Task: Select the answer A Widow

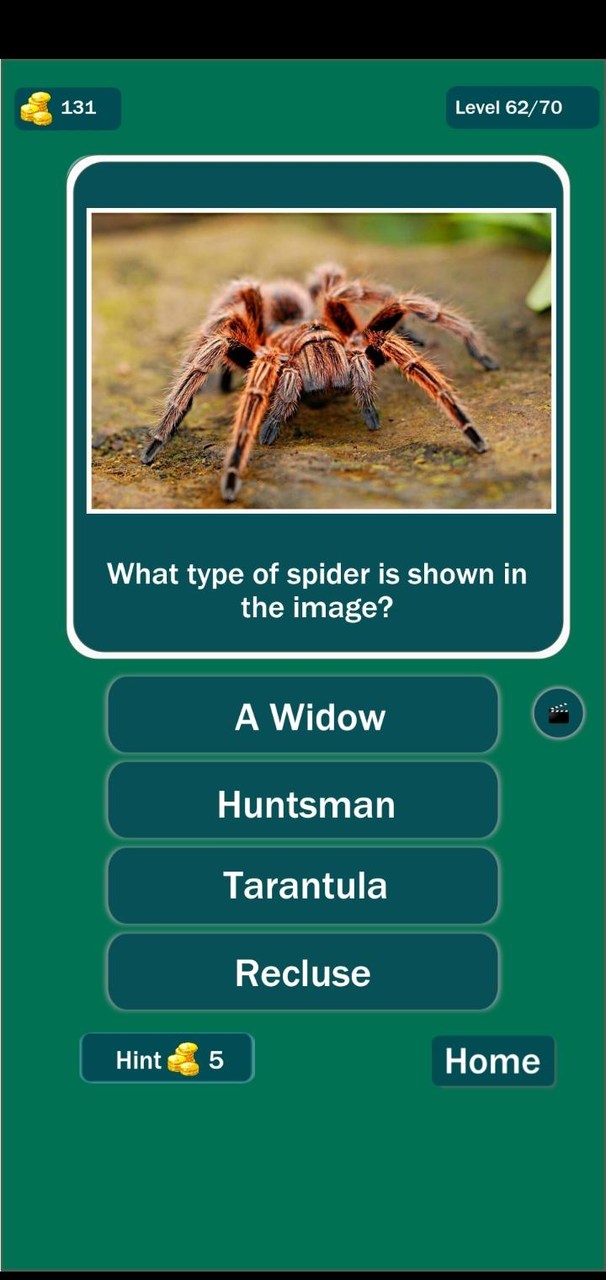Action: coord(302,716)
